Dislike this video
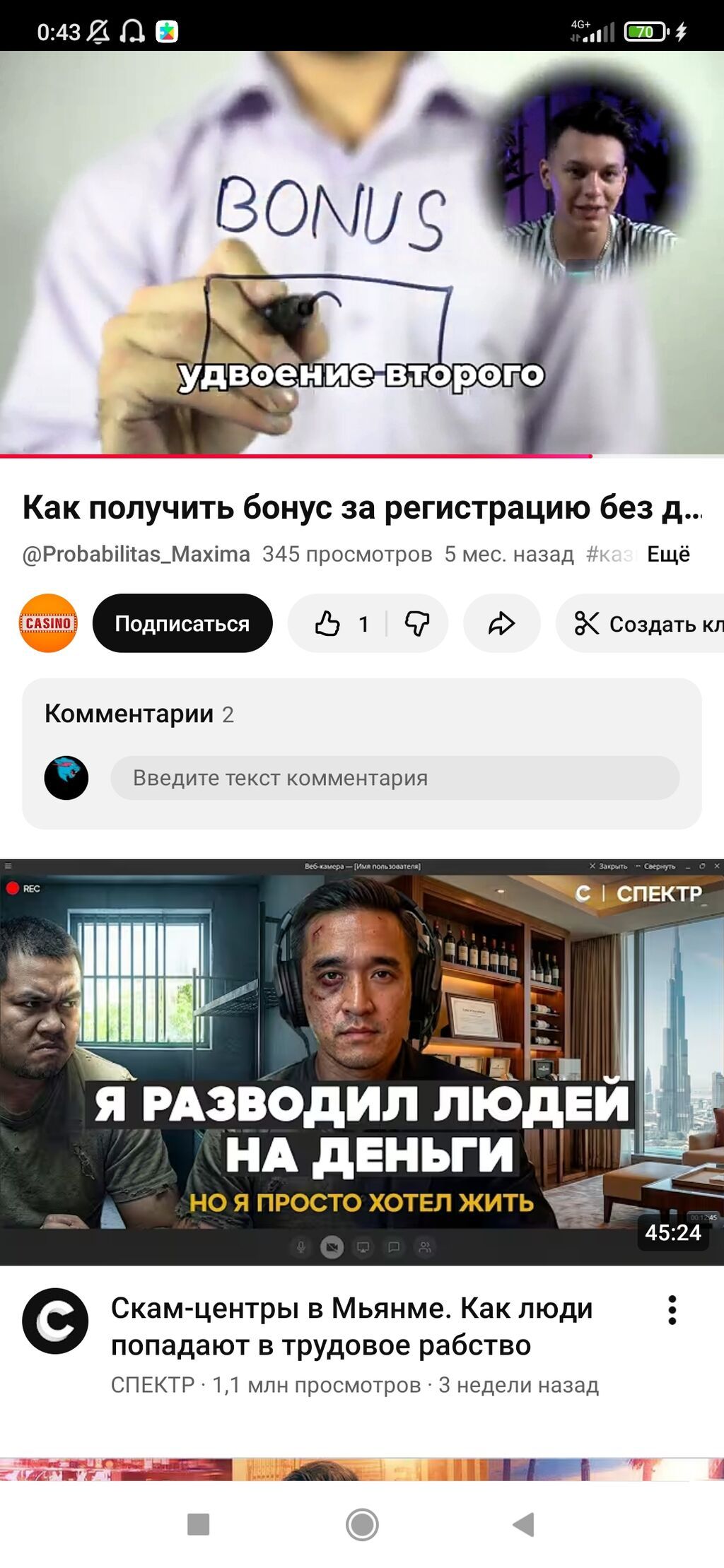Viewport: 724px width, 1568px height. (x=417, y=623)
